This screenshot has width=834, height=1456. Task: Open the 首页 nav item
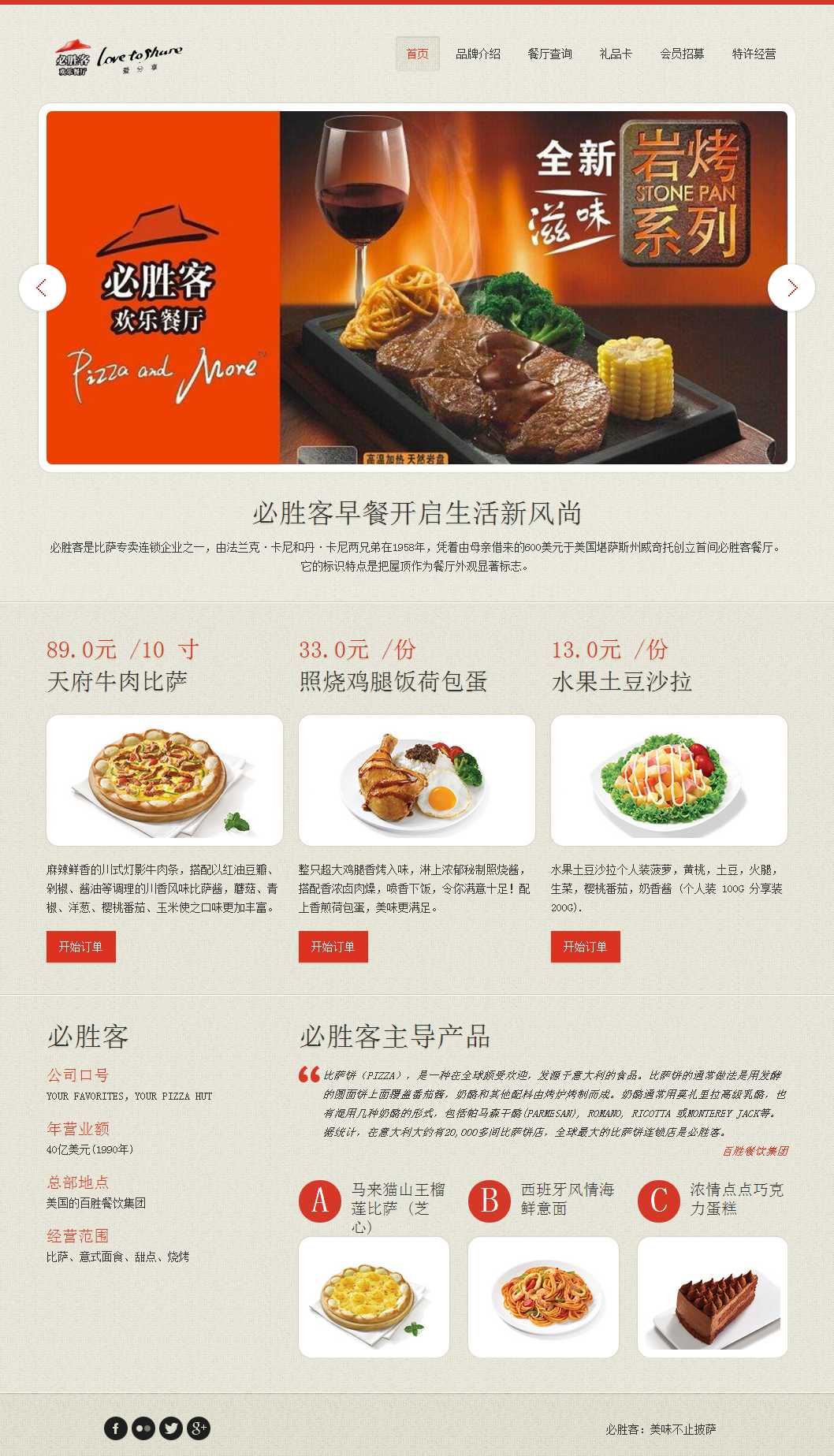(x=417, y=54)
